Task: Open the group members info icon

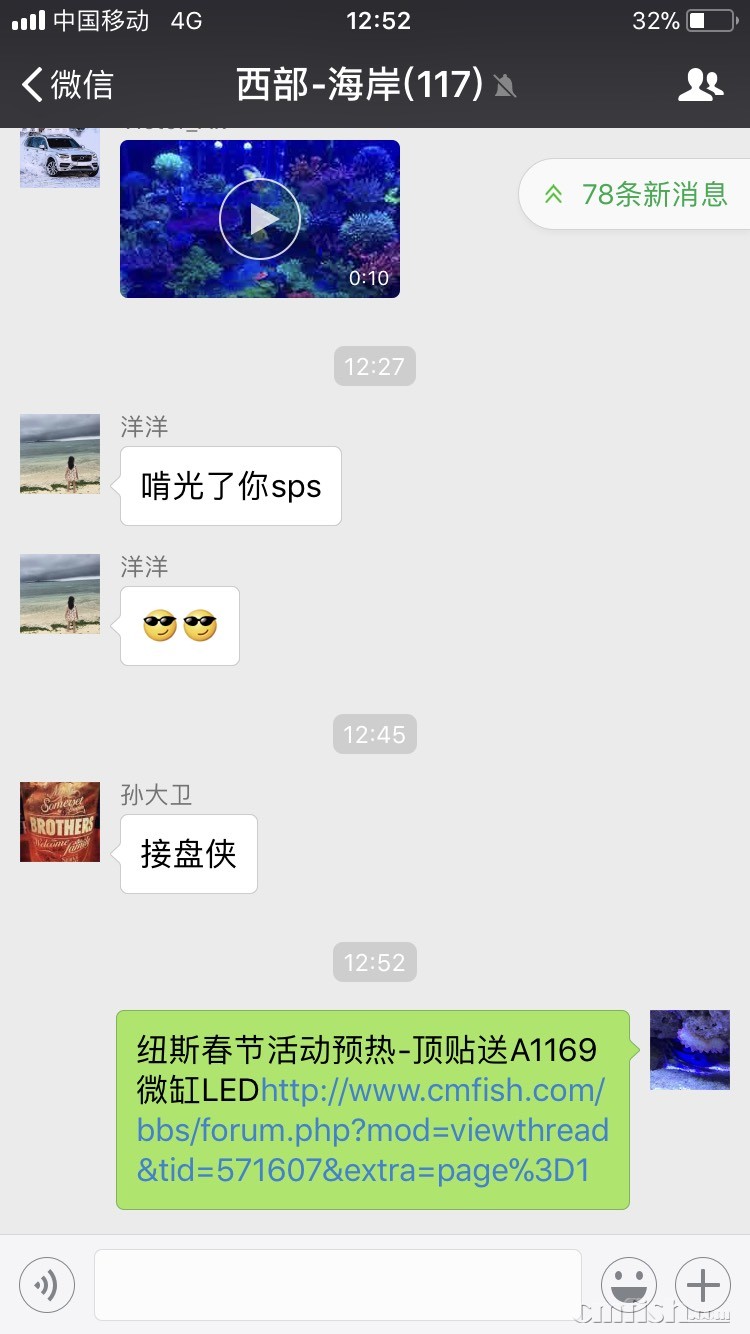Action: [x=700, y=85]
